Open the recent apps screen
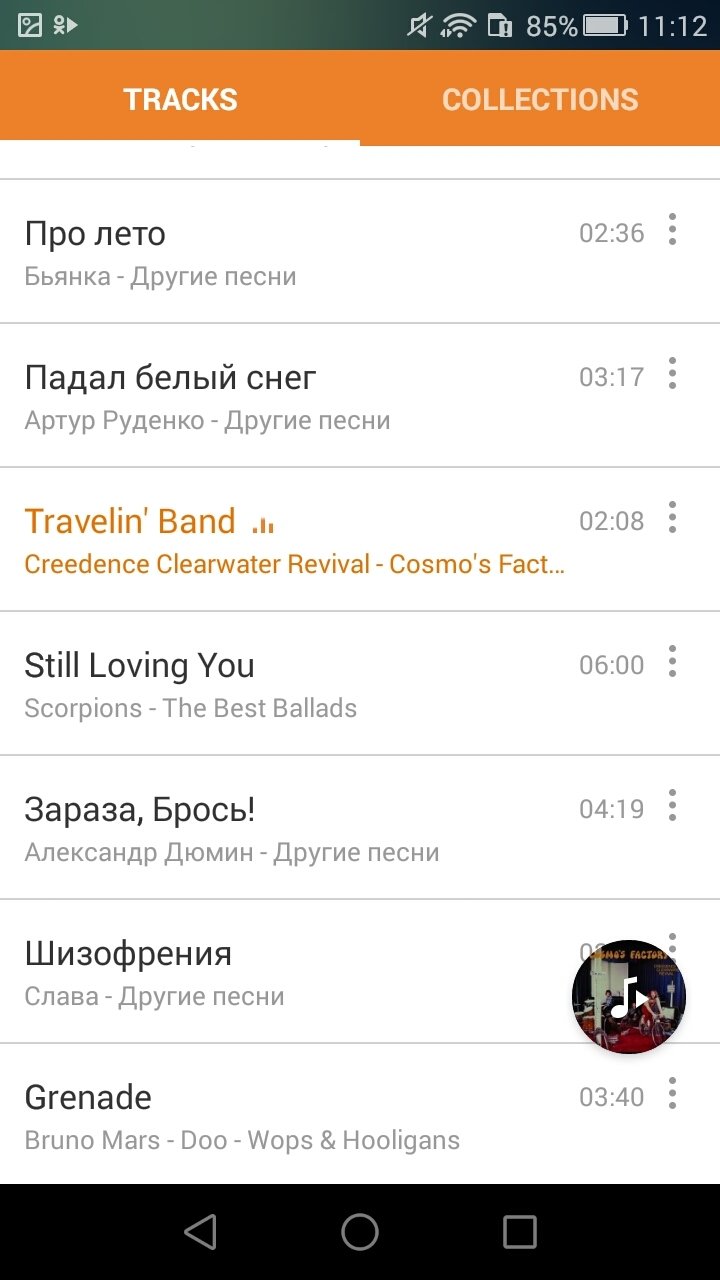720x1280 pixels. click(519, 1232)
